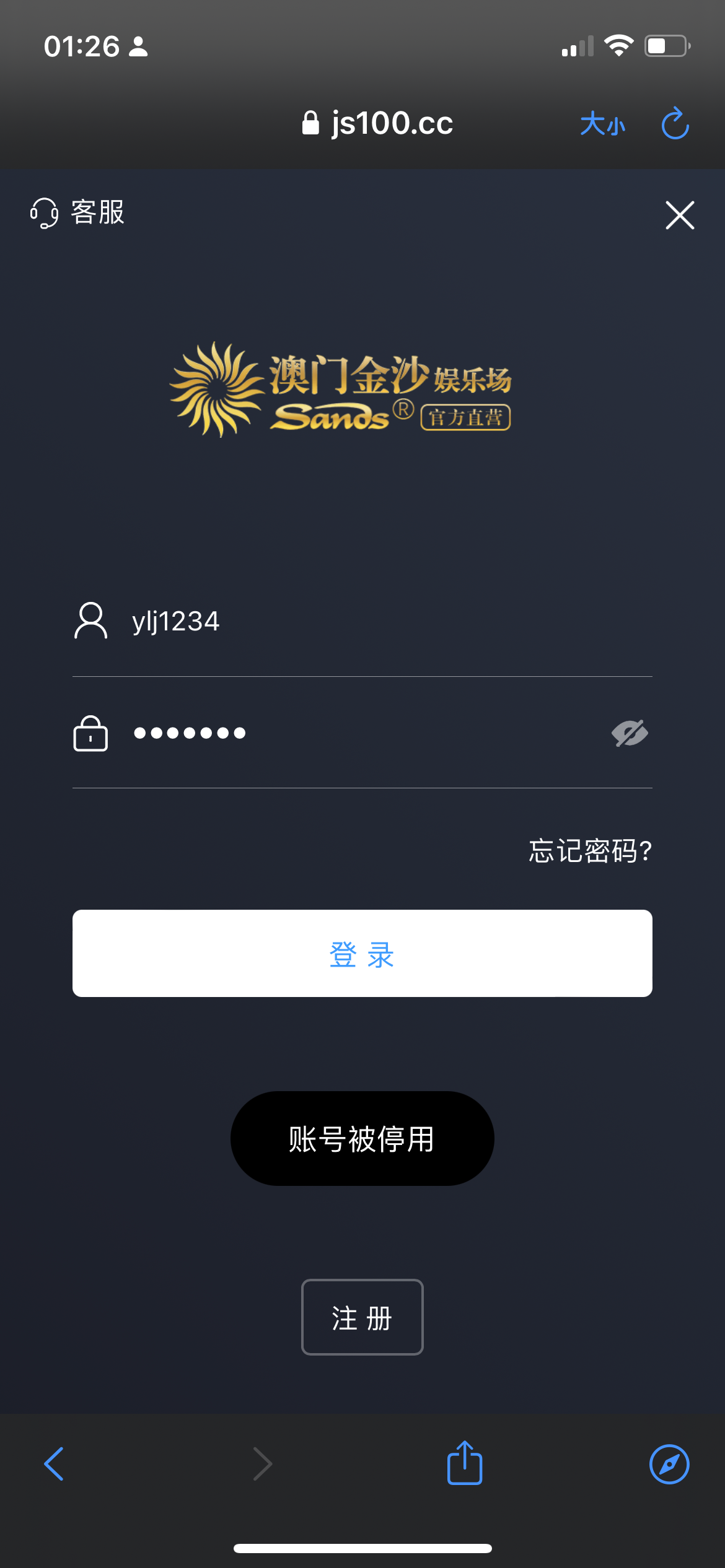Navigate back using the left arrow
The height and width of the screenshot is (1568, 725).
tap(53, 1464)
